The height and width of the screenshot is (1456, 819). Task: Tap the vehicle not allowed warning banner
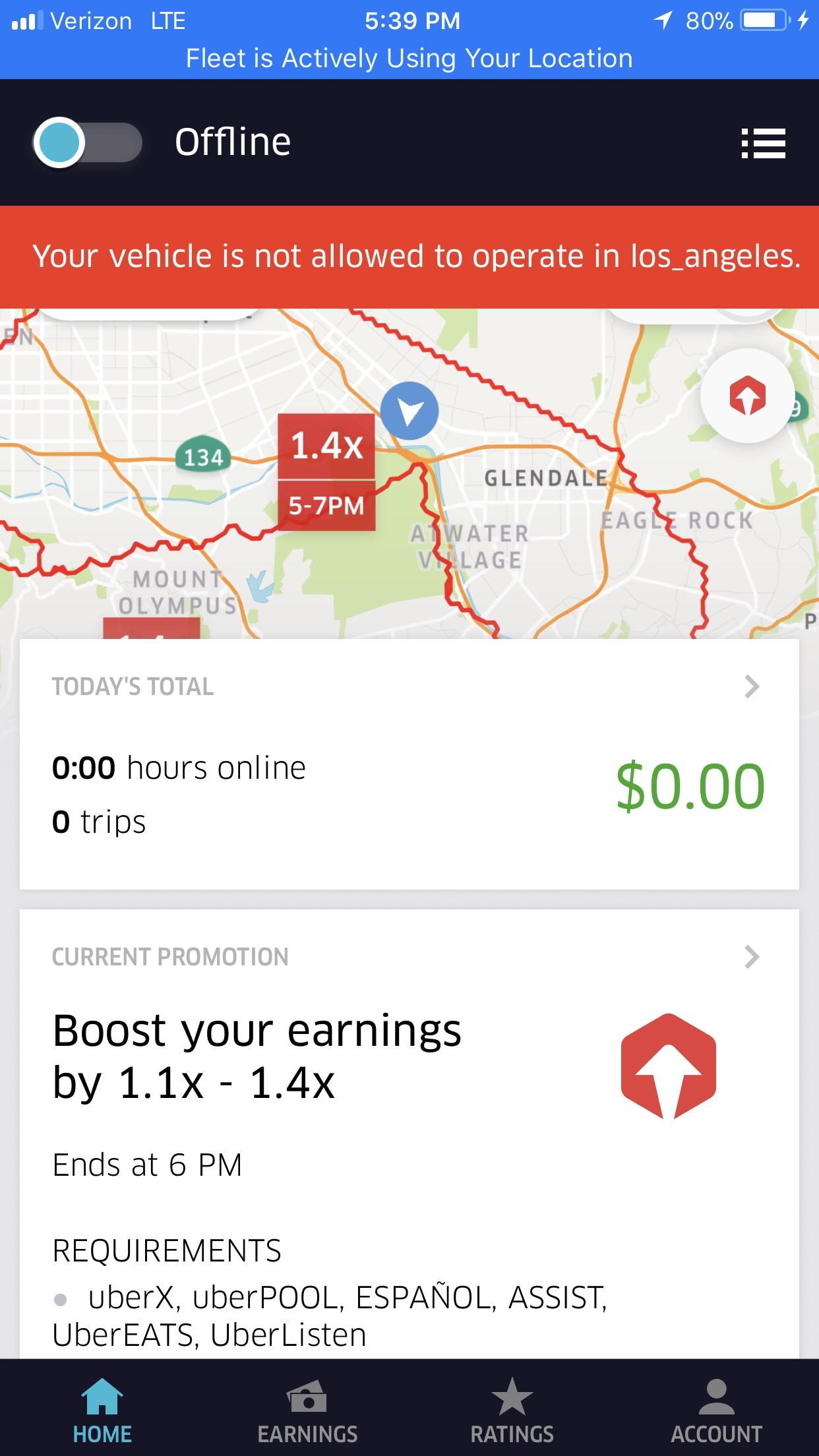[409, 257]
